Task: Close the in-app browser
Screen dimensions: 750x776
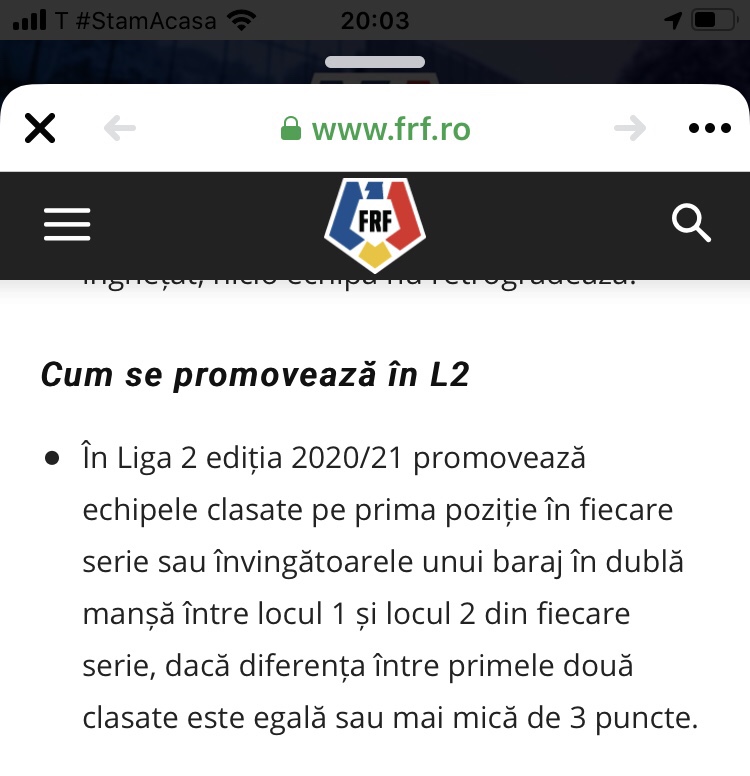Action: click(x=40, y=128)
